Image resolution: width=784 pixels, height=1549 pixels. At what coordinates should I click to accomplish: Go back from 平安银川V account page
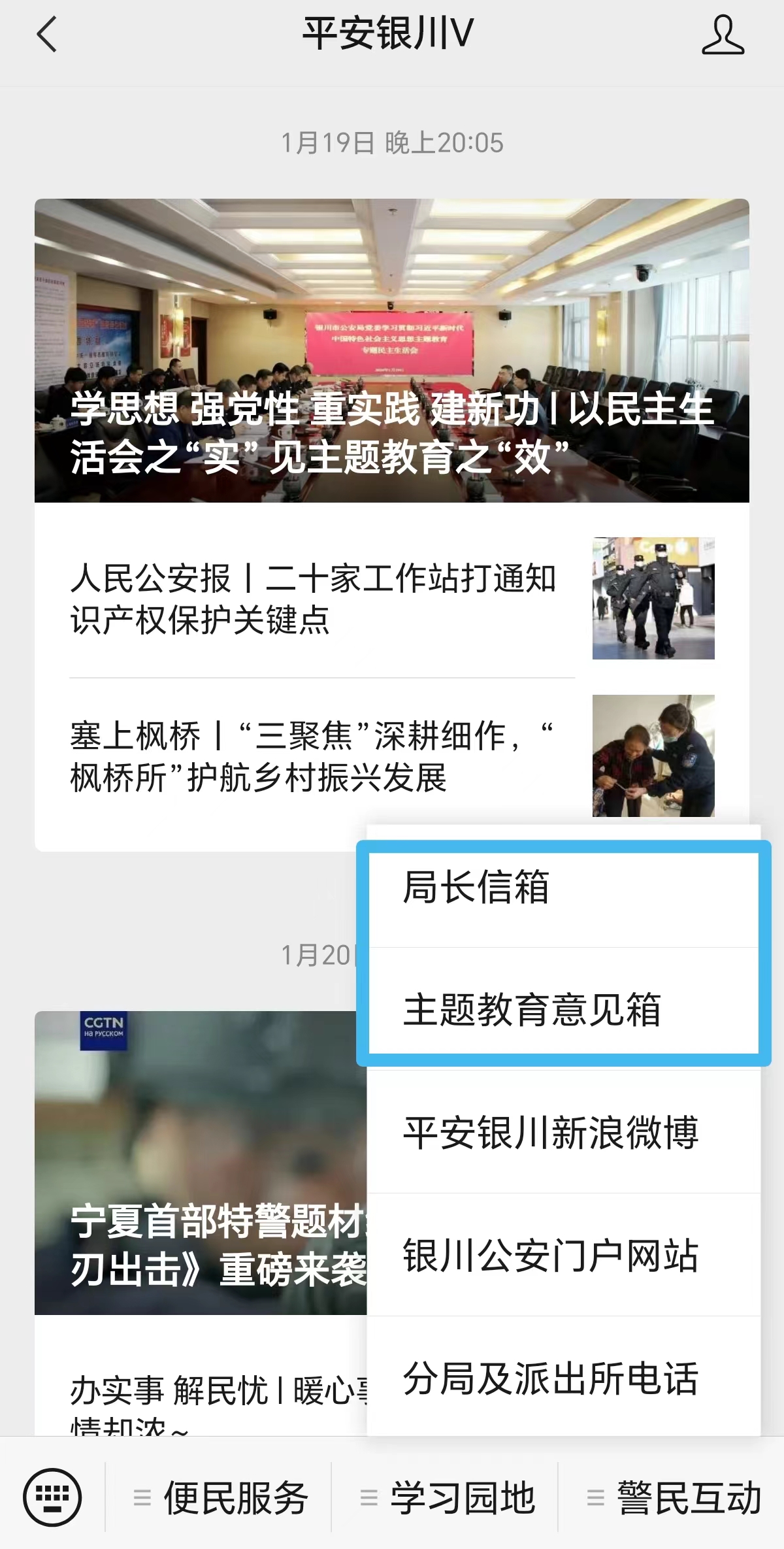pos(47,34)
